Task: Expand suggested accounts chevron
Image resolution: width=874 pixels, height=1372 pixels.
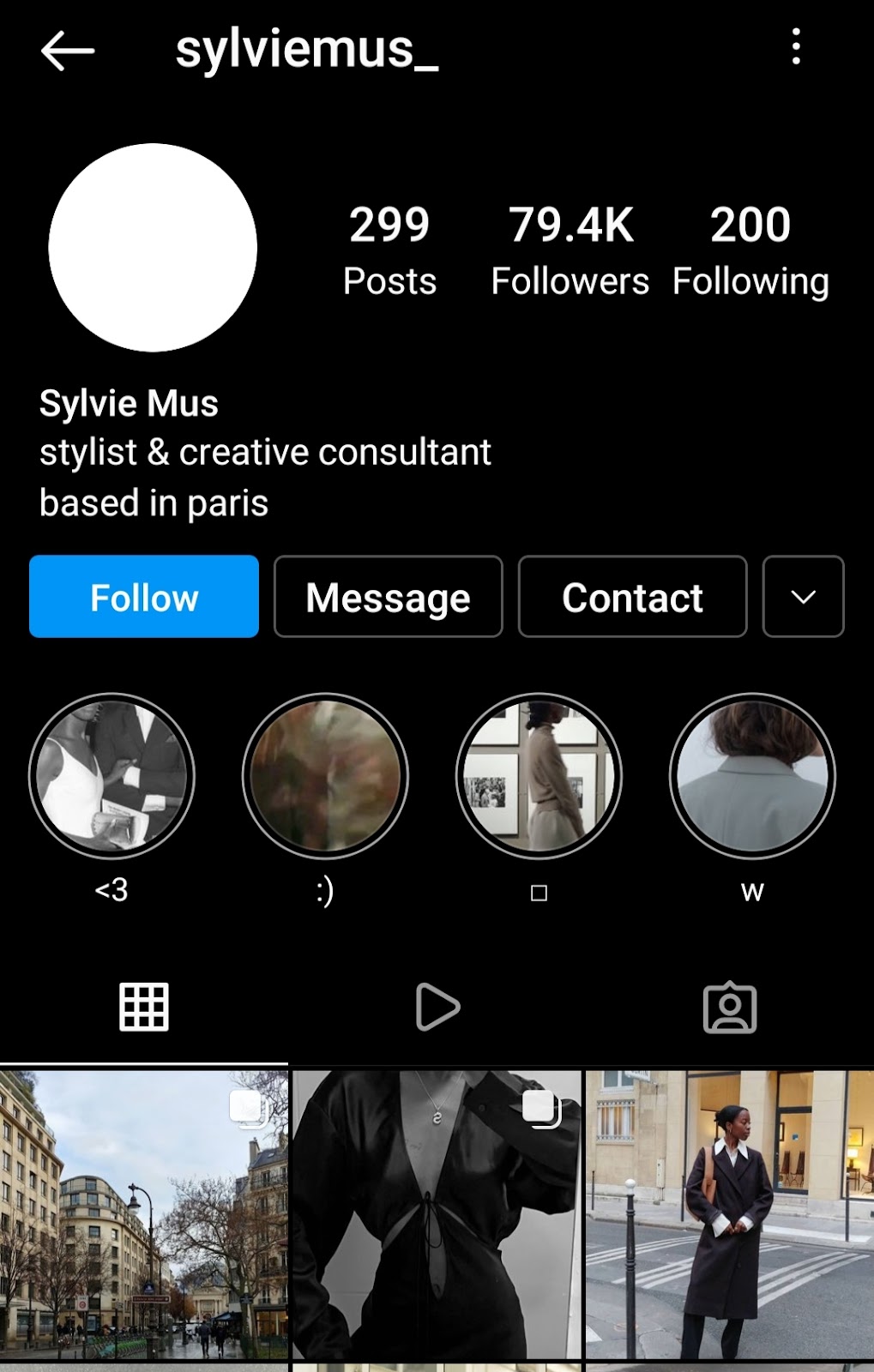Action: tap(803, 597)
